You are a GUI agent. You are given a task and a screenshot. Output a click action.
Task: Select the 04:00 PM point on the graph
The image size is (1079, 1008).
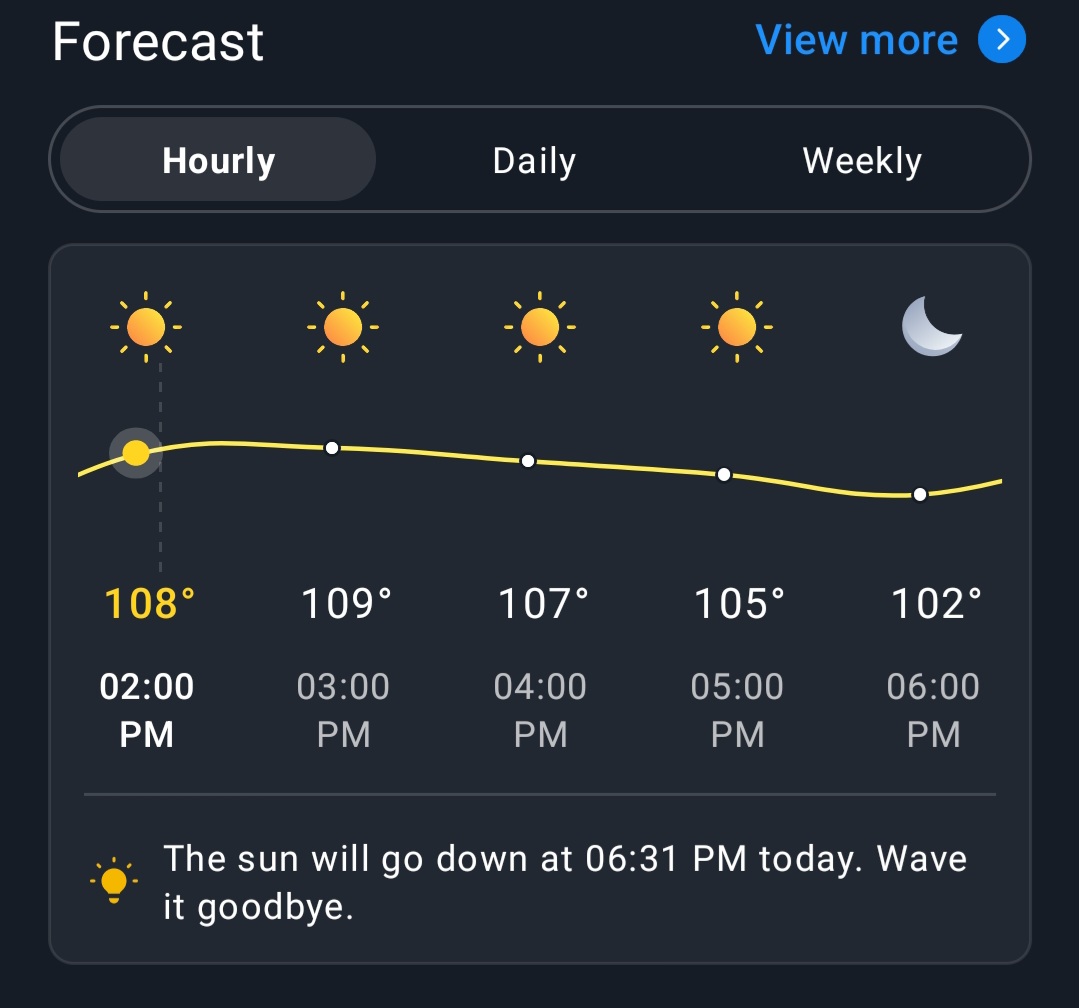click(x=528, y=461)
